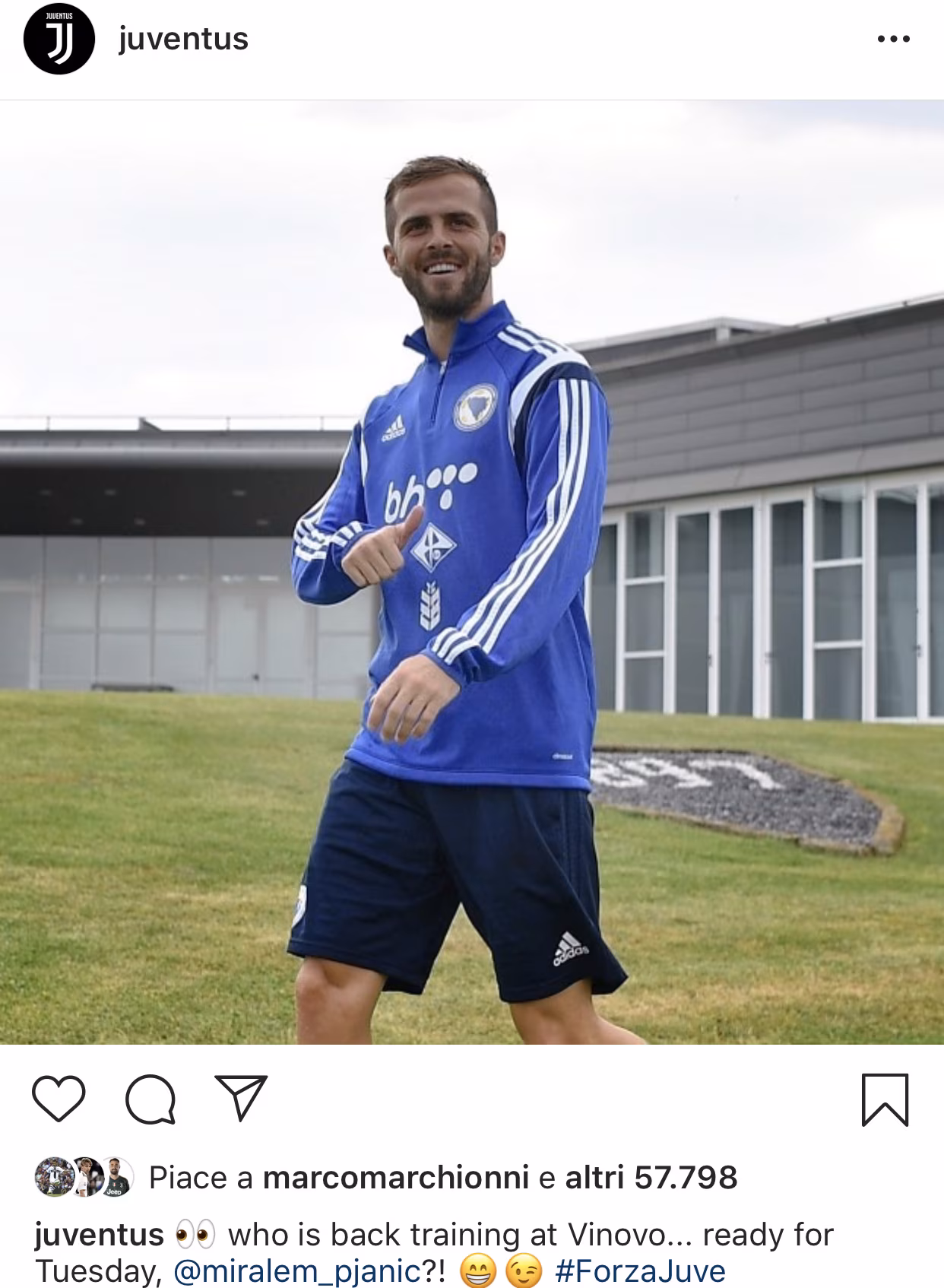Like the juventus post
944x1288 pixels.
click(59, 1099)
